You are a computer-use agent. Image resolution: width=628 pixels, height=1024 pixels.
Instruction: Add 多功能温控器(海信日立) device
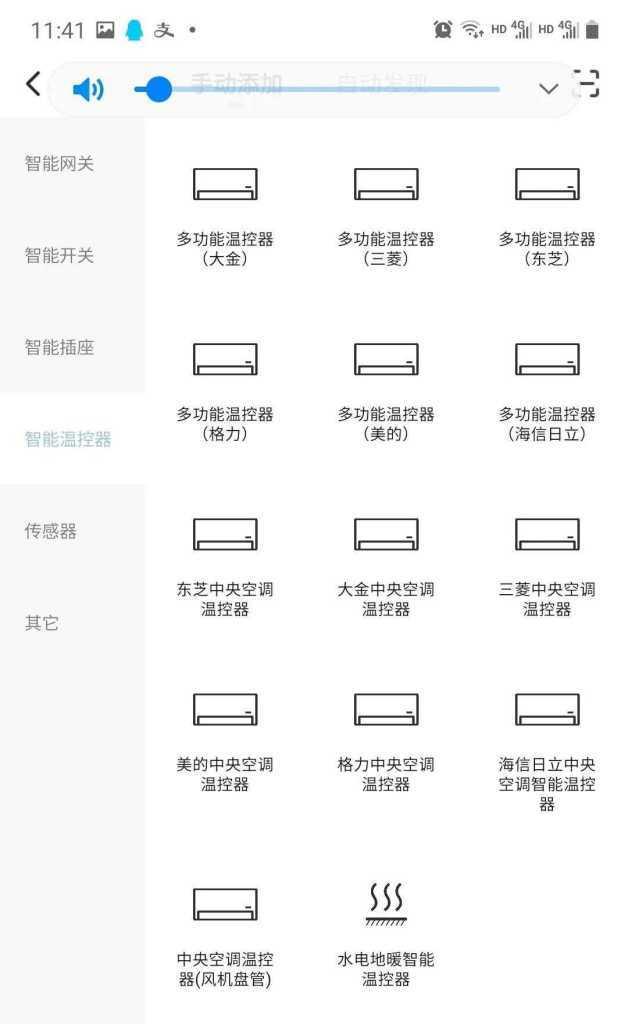tap(547, 392)
